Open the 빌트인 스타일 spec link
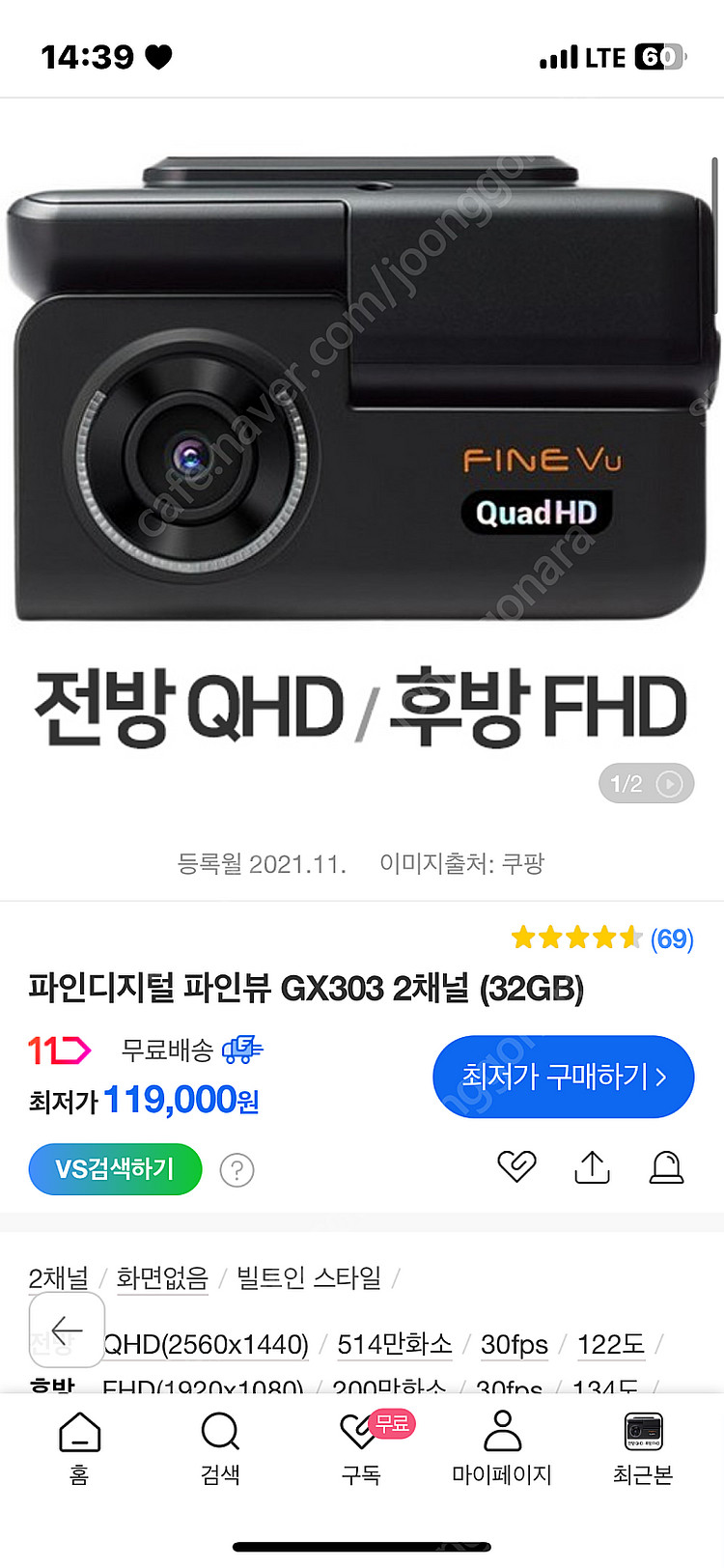The height and width of the screenshot is (1568, 724). 309,1278
